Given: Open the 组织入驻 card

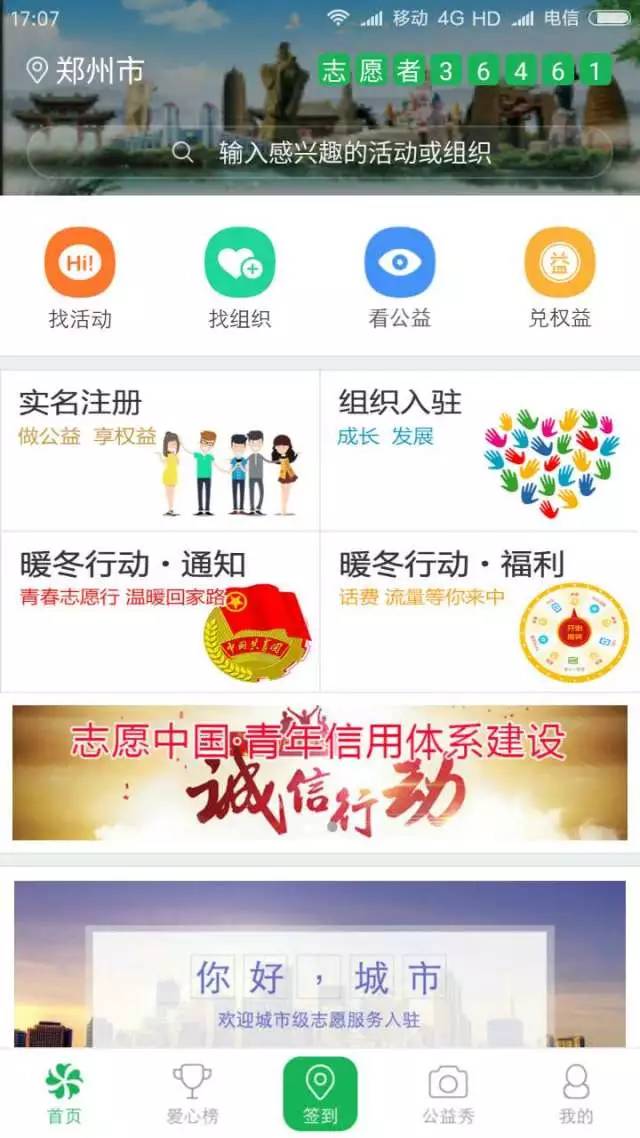Looking at the screenshot, I should tap(480, 450).
